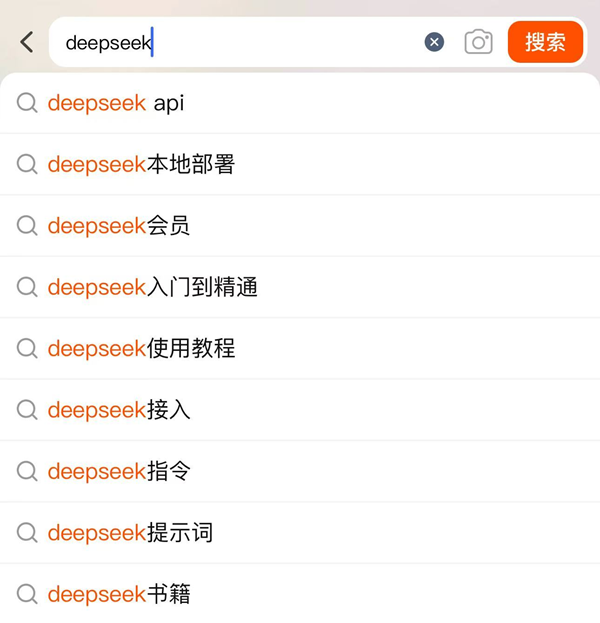The image size is (600, 623).
Task: Pick the deepseek使用教程 suggestion
Action: tap(142, 349)
